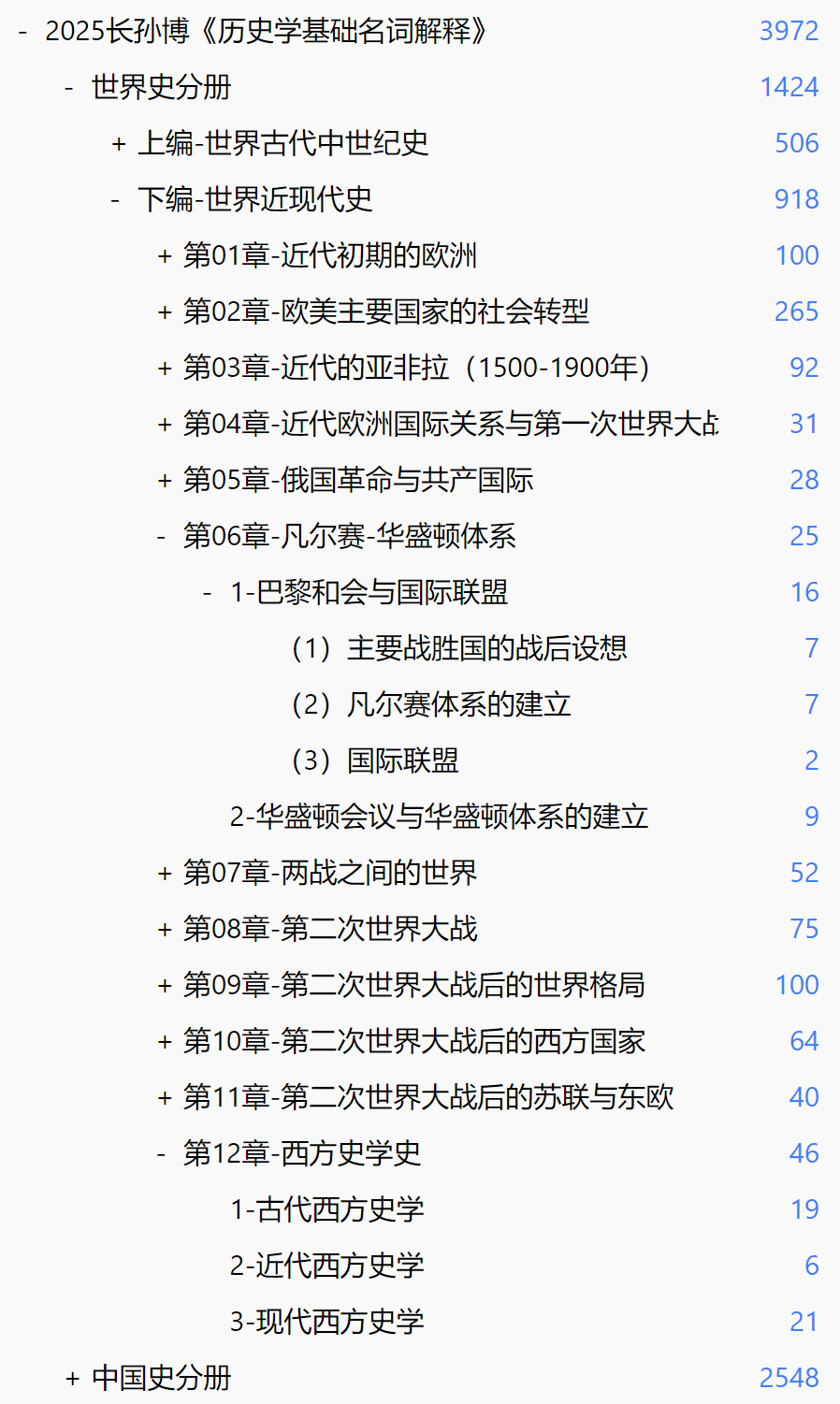This screenshot has width=840, height=1404.
Task: Open 3-现代西方史学 deck
Action: pyautogui.click(x=326, y=1322)
